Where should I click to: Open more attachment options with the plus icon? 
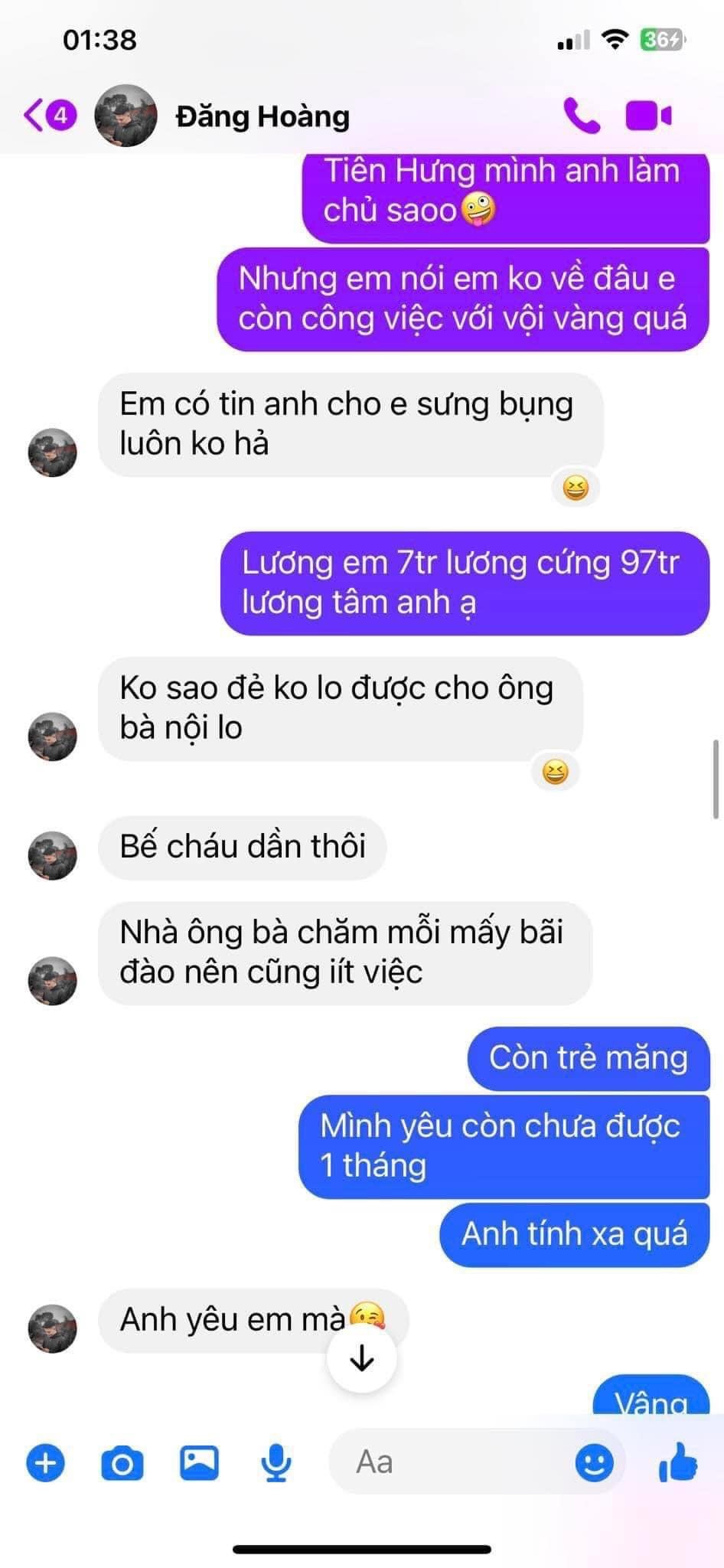46,1463
